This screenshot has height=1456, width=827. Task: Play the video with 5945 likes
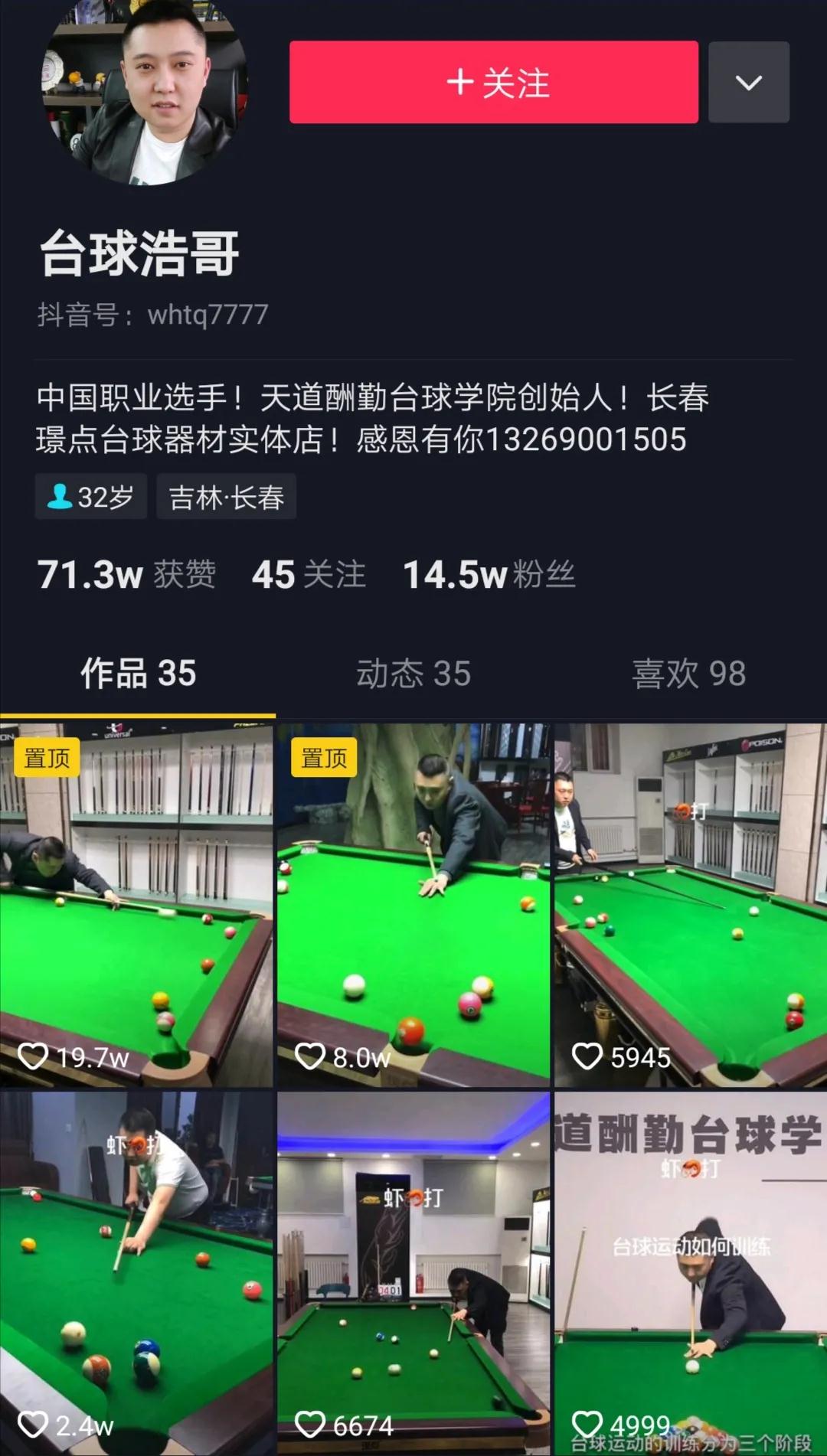point(690,903)
